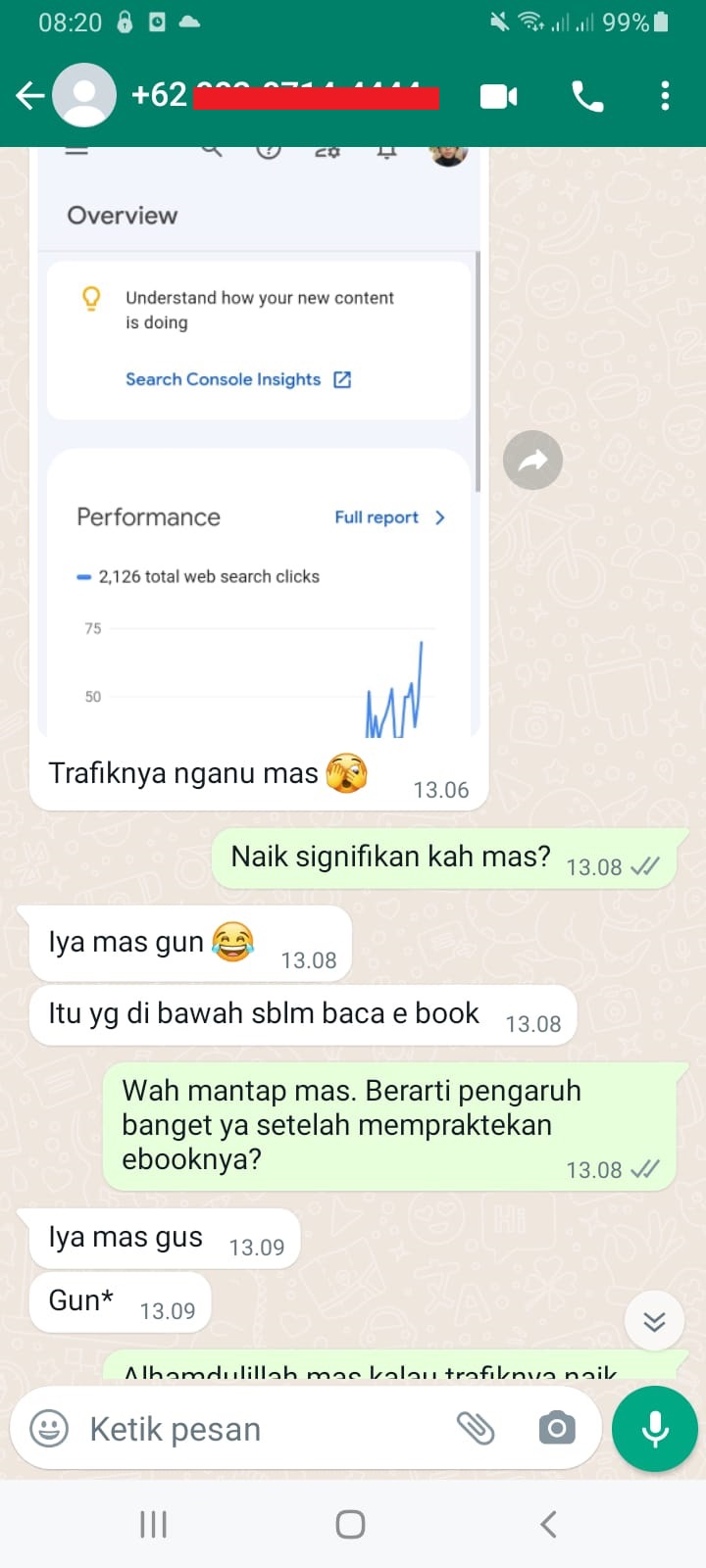This screenshot has width=706, height=1568.
Task: Record a voice message
Action: click(654, 1429)
